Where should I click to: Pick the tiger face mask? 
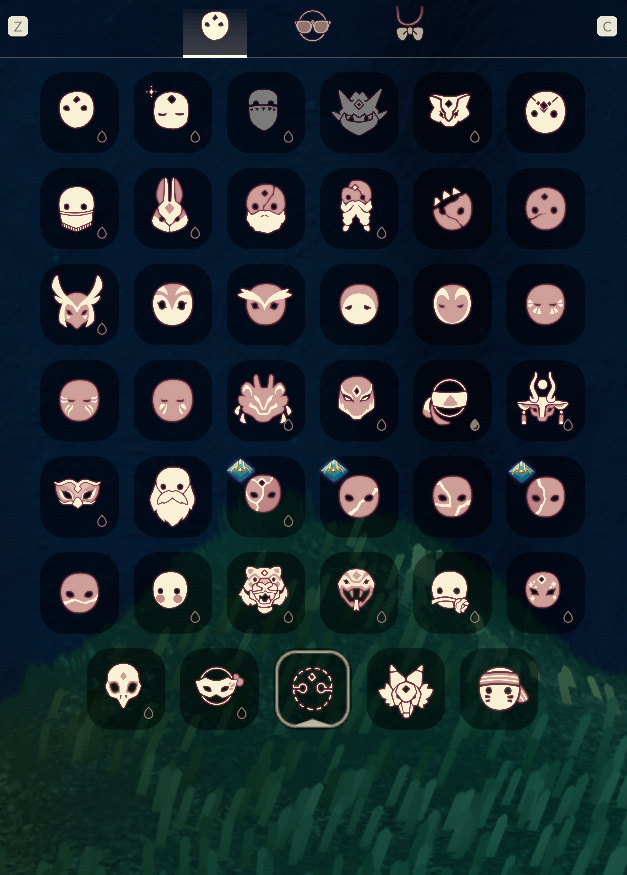coord(265,592)
